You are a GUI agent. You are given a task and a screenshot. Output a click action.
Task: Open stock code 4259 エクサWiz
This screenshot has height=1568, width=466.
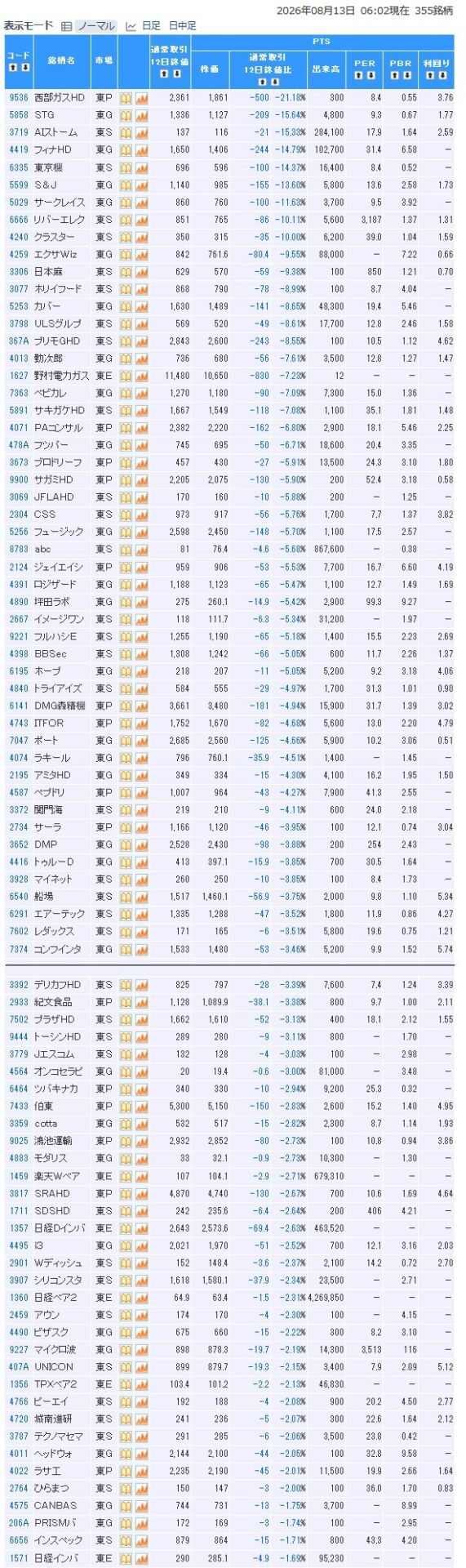pyautogui.click(x=18, y=254)
